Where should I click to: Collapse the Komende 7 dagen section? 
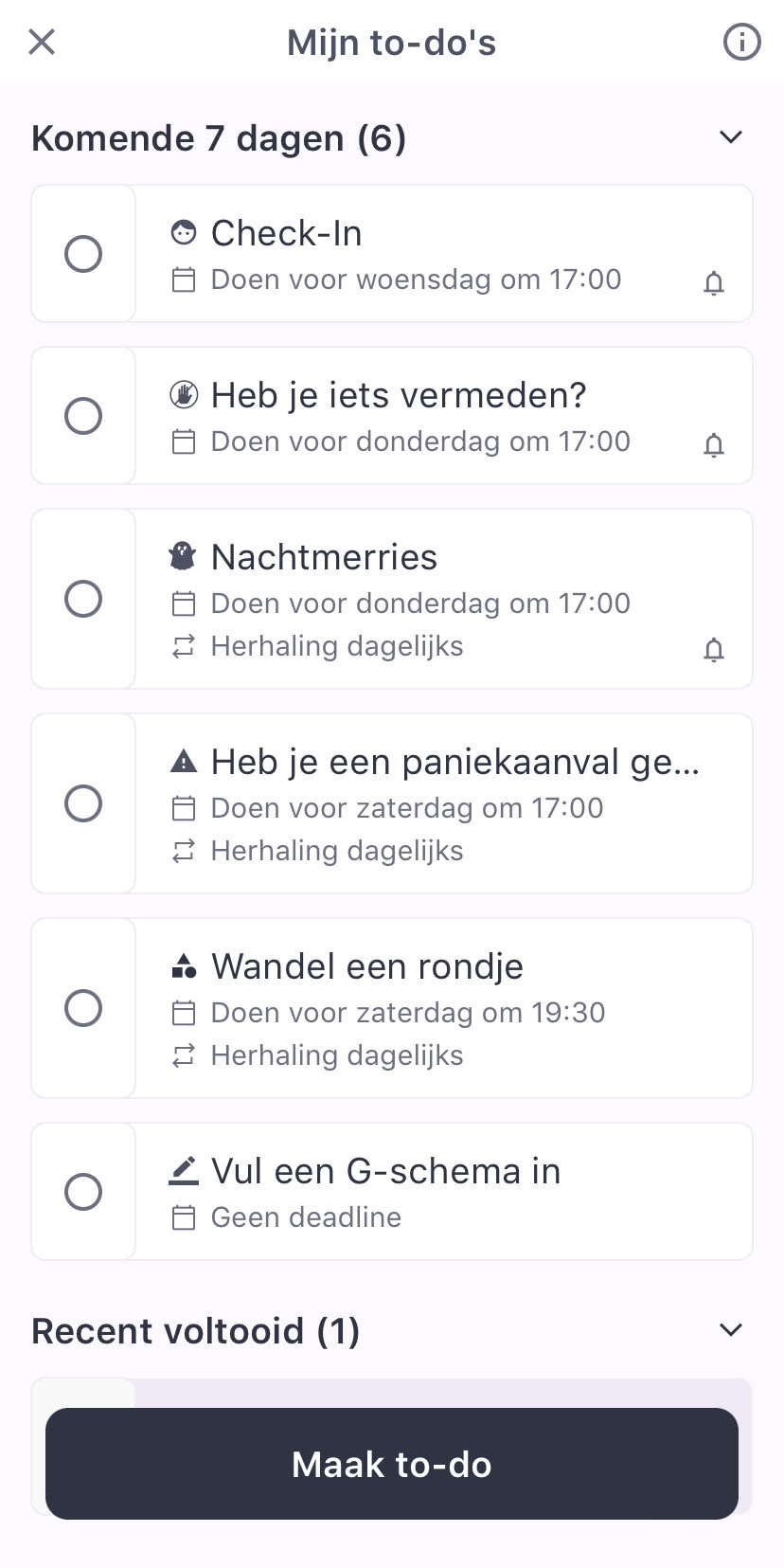730,137
